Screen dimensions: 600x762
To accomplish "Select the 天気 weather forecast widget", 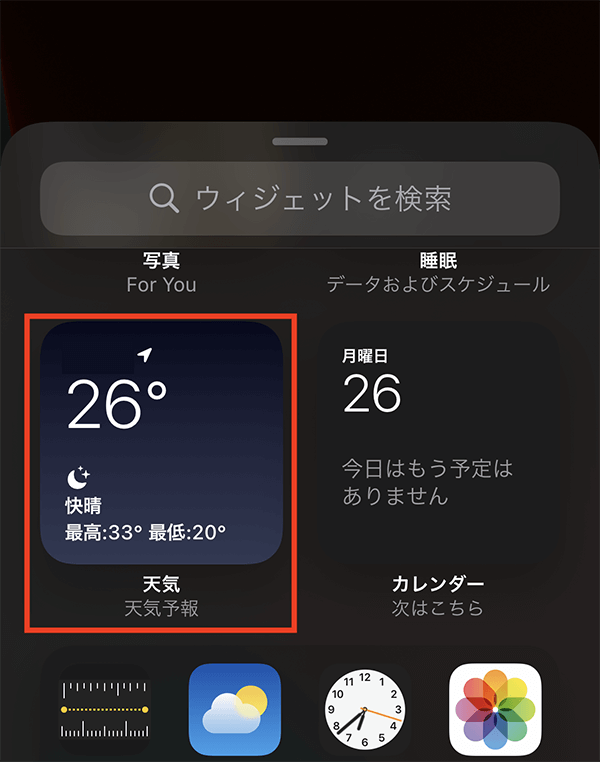I will pos(161,443).
